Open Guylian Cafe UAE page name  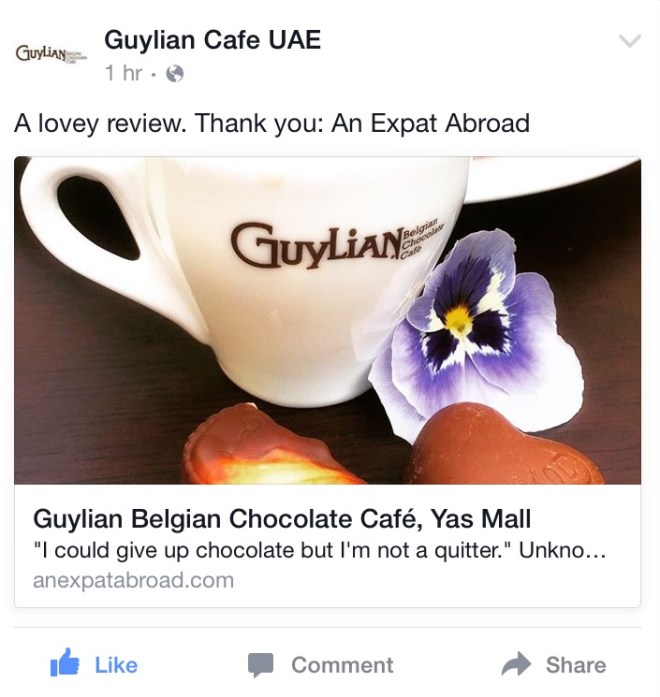[212, 41]
